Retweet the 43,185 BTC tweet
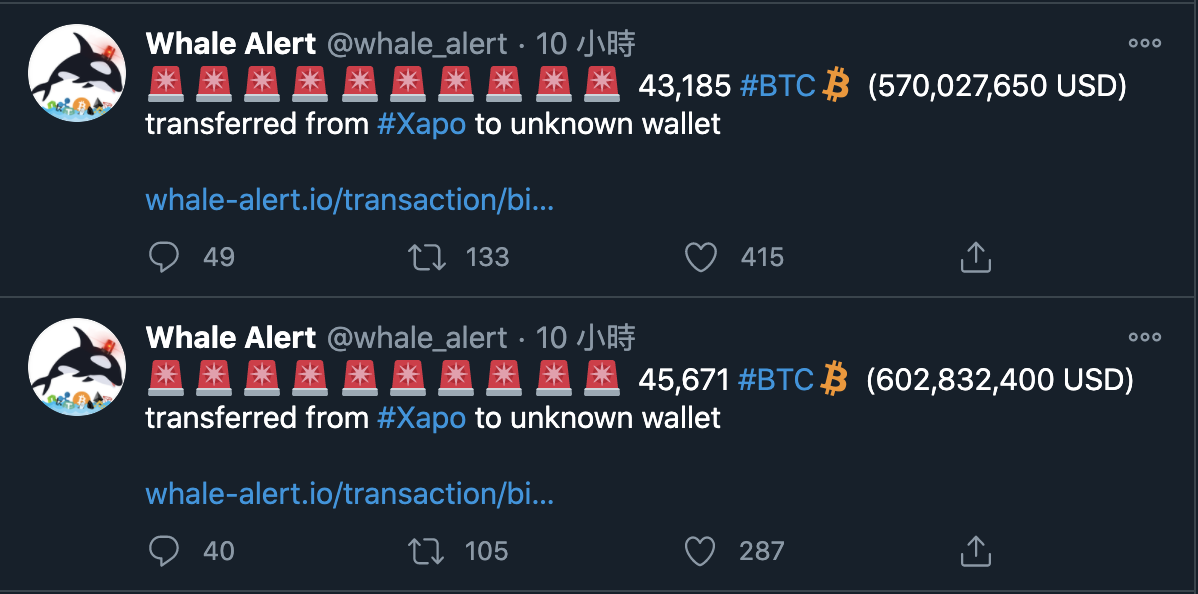 [427, 257]
